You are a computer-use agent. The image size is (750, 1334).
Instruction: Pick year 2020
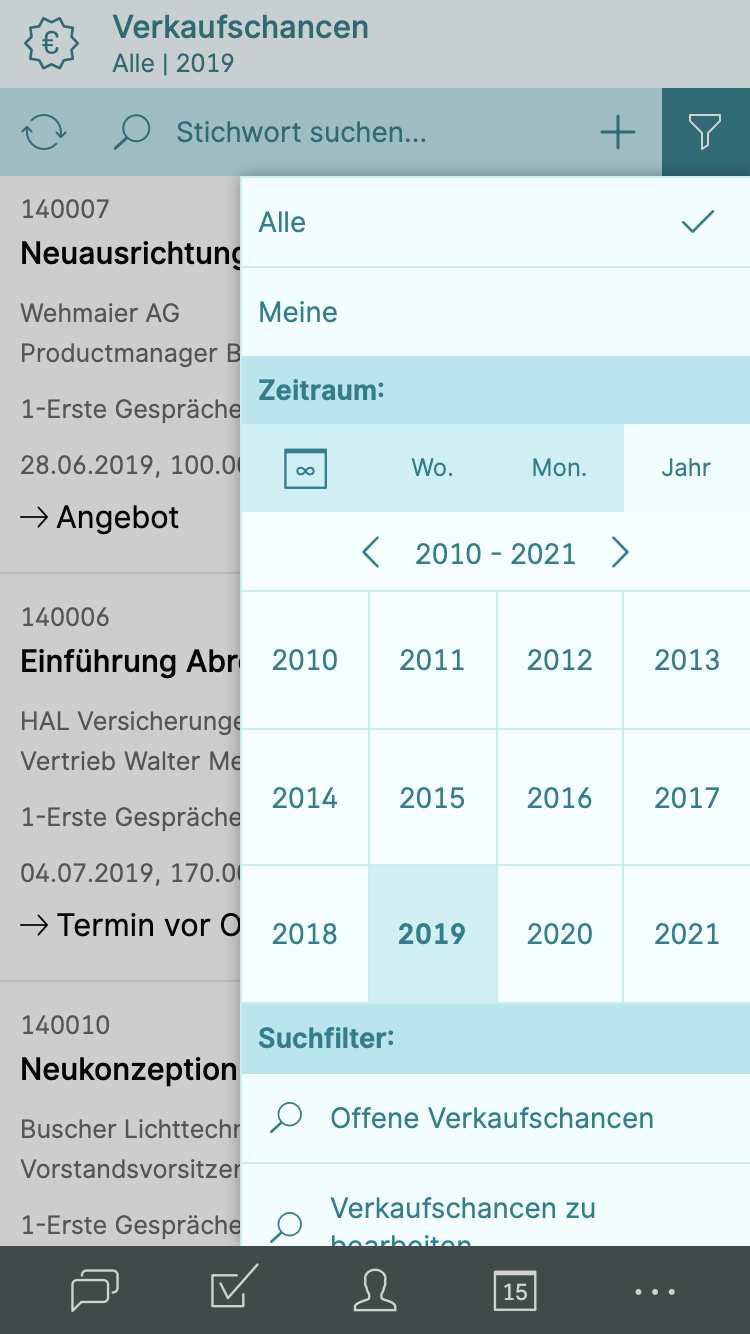(x=560, y=934)
